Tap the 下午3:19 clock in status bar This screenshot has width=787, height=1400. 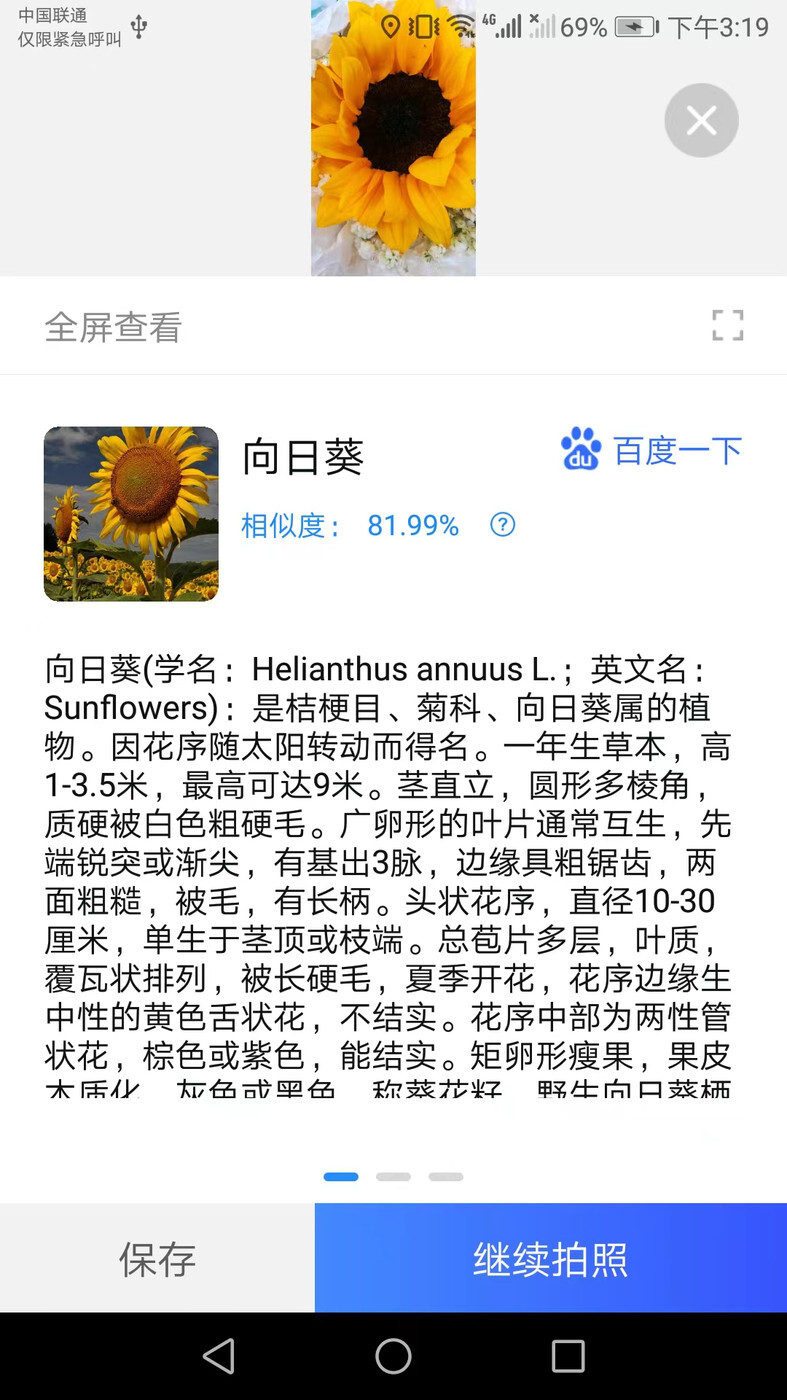718,27
